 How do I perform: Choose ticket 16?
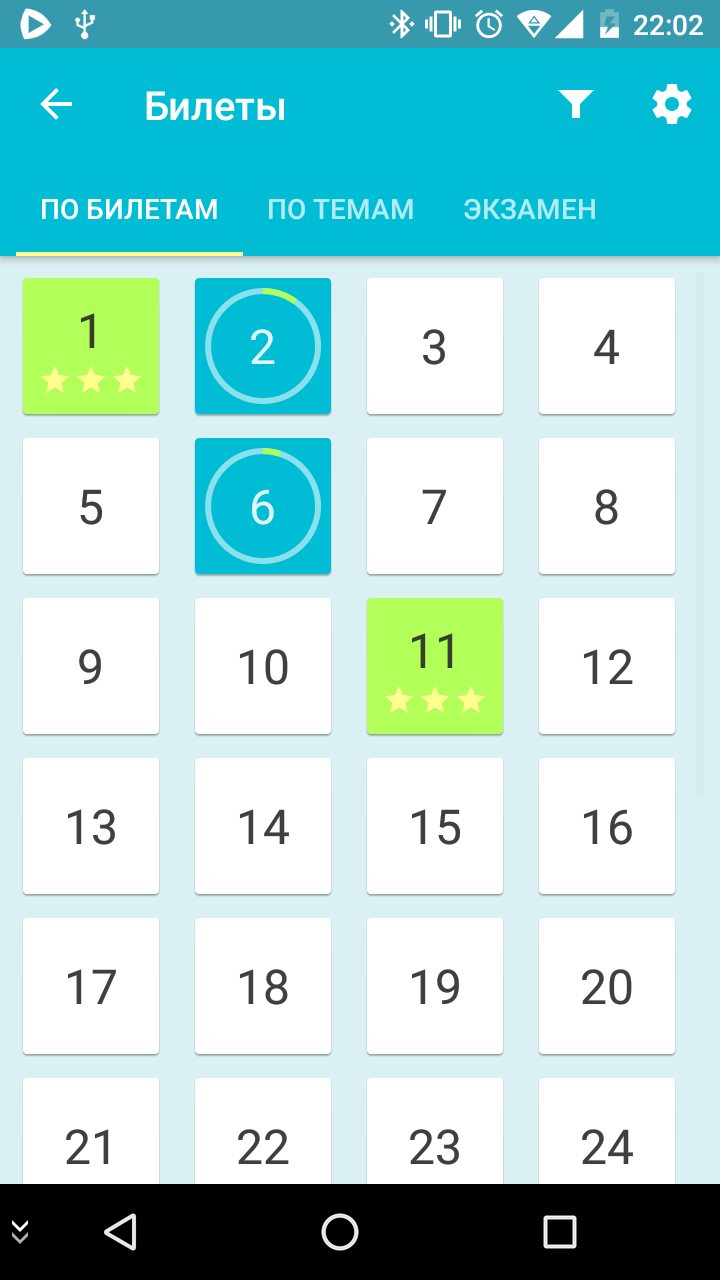point(607,826)
